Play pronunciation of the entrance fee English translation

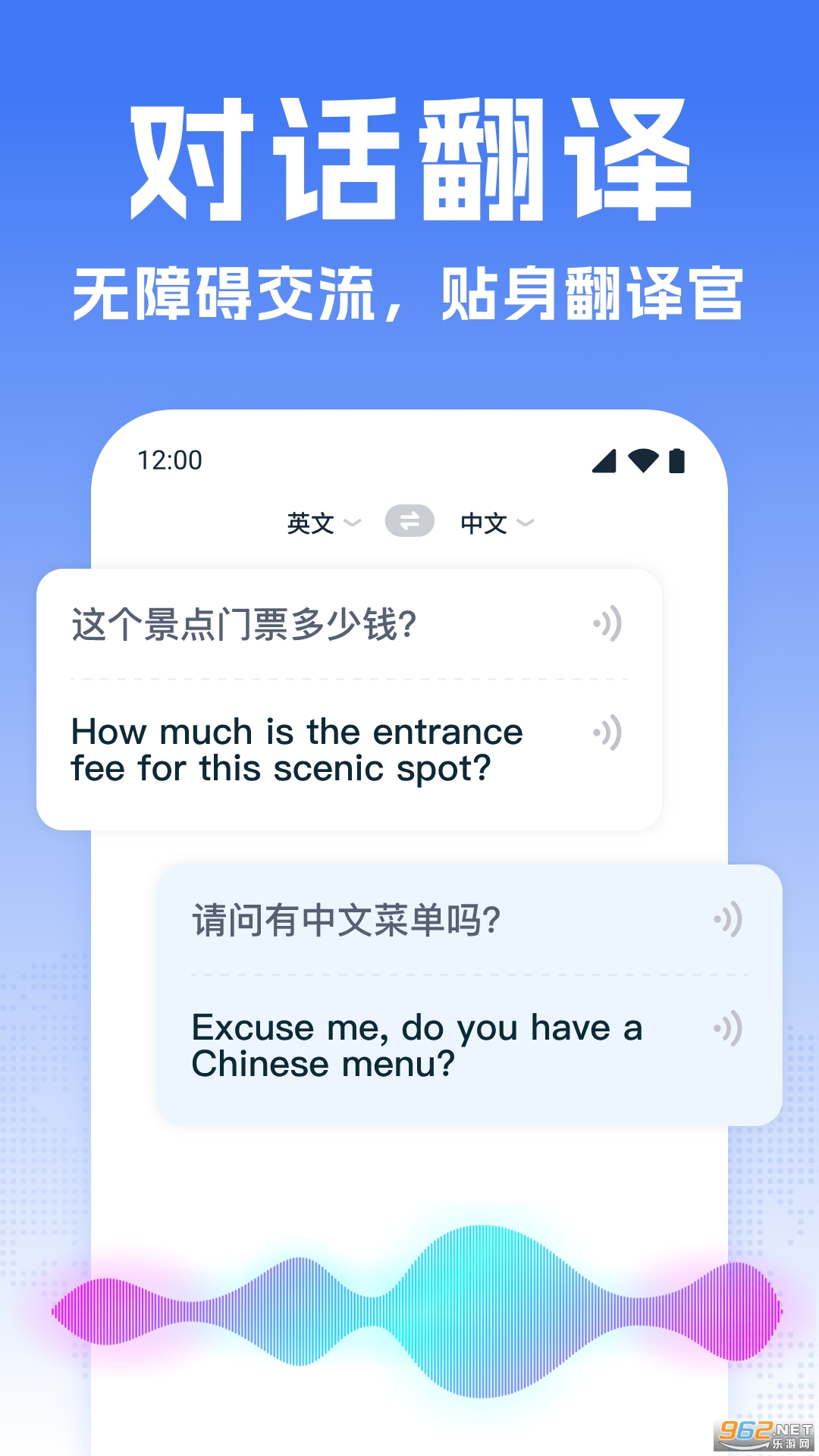(607, 732)
